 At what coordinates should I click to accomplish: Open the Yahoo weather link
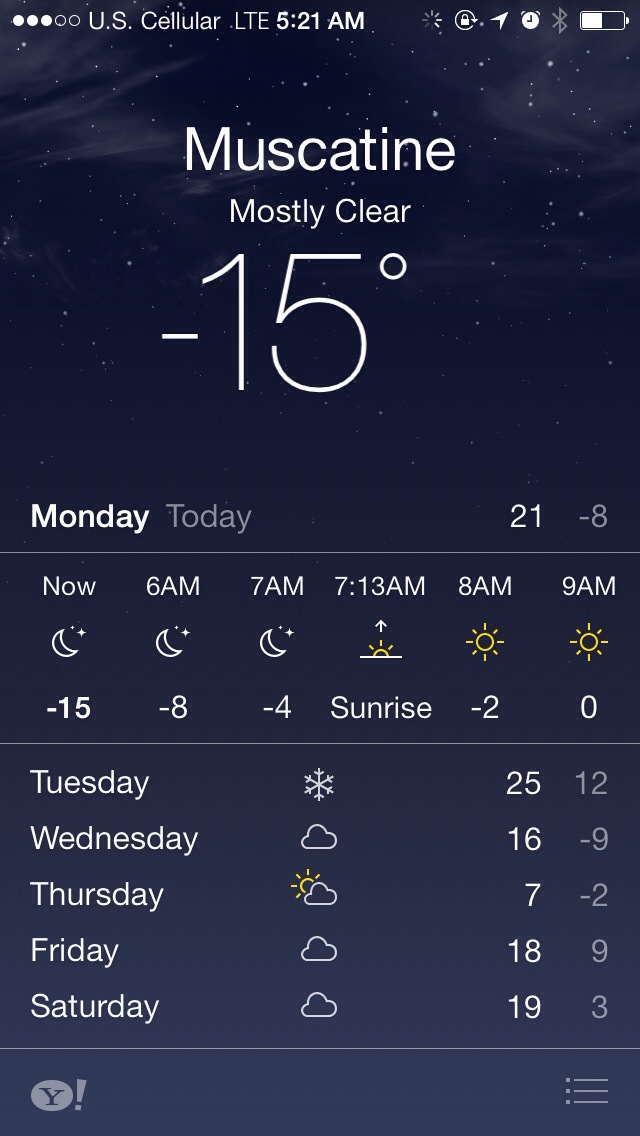pyautogui.click(x=58, y=1094)
